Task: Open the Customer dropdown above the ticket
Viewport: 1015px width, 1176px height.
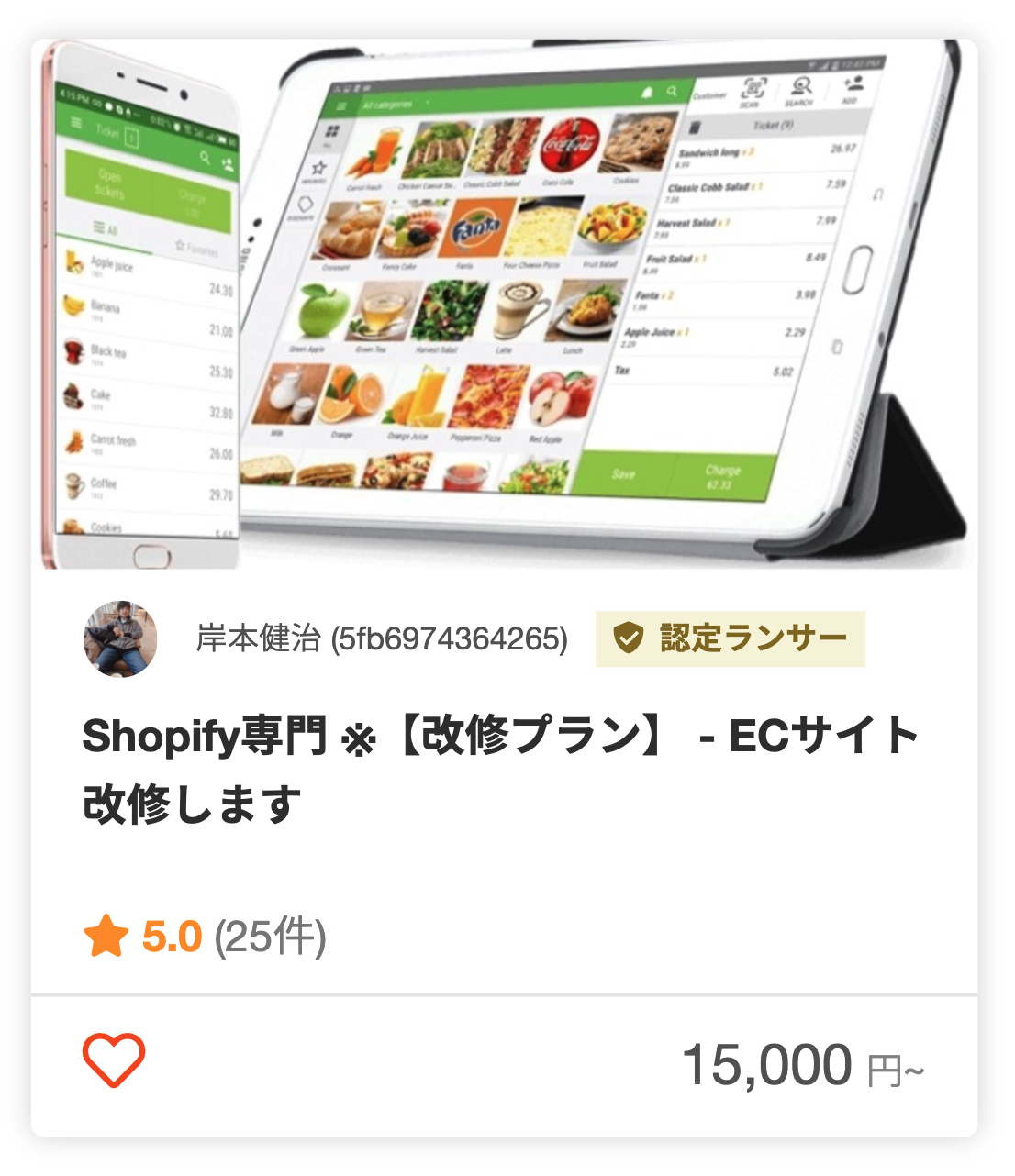Action: point(710,94)
